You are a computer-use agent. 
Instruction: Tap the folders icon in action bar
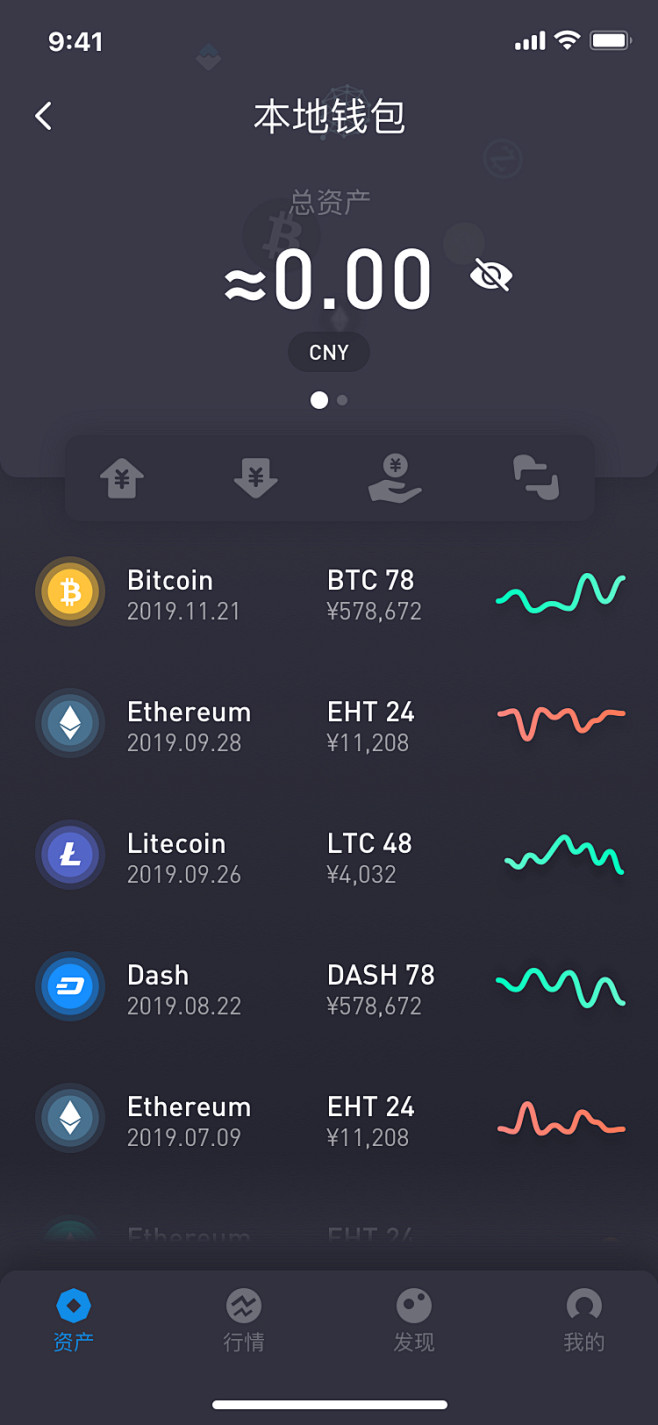pos(535,477)
